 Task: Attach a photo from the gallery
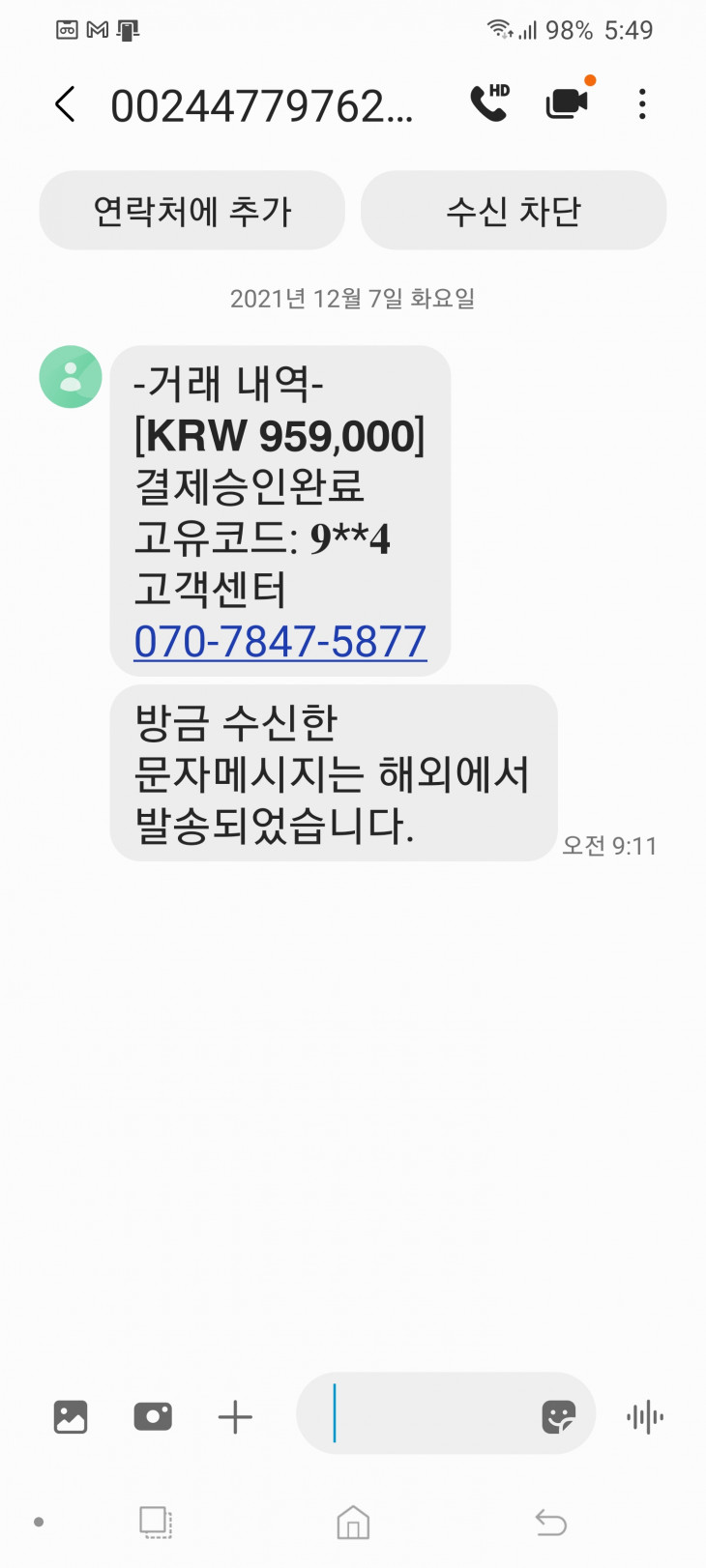71,1417
